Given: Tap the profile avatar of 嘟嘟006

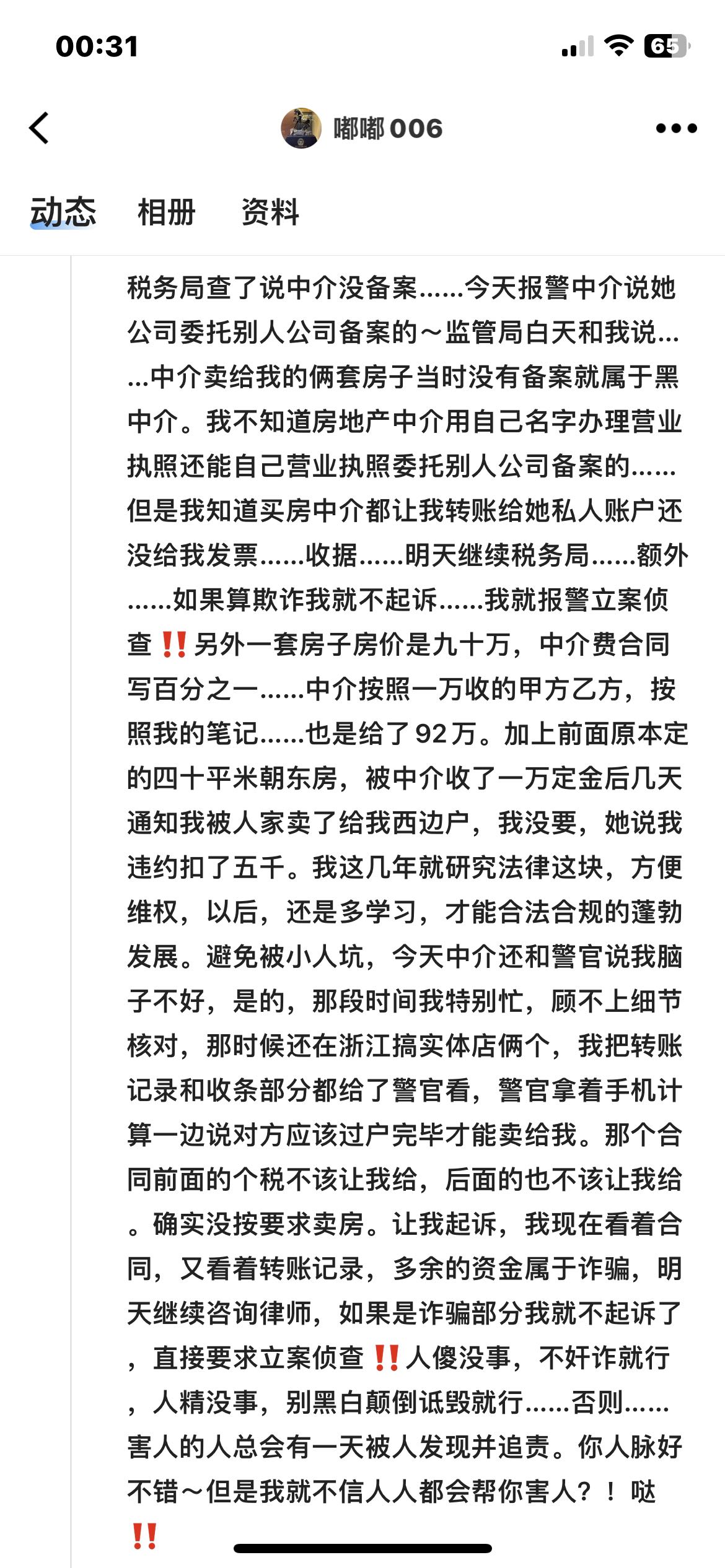Looking at the screenshot, I should pyautogui.click(x=301, y=128).
